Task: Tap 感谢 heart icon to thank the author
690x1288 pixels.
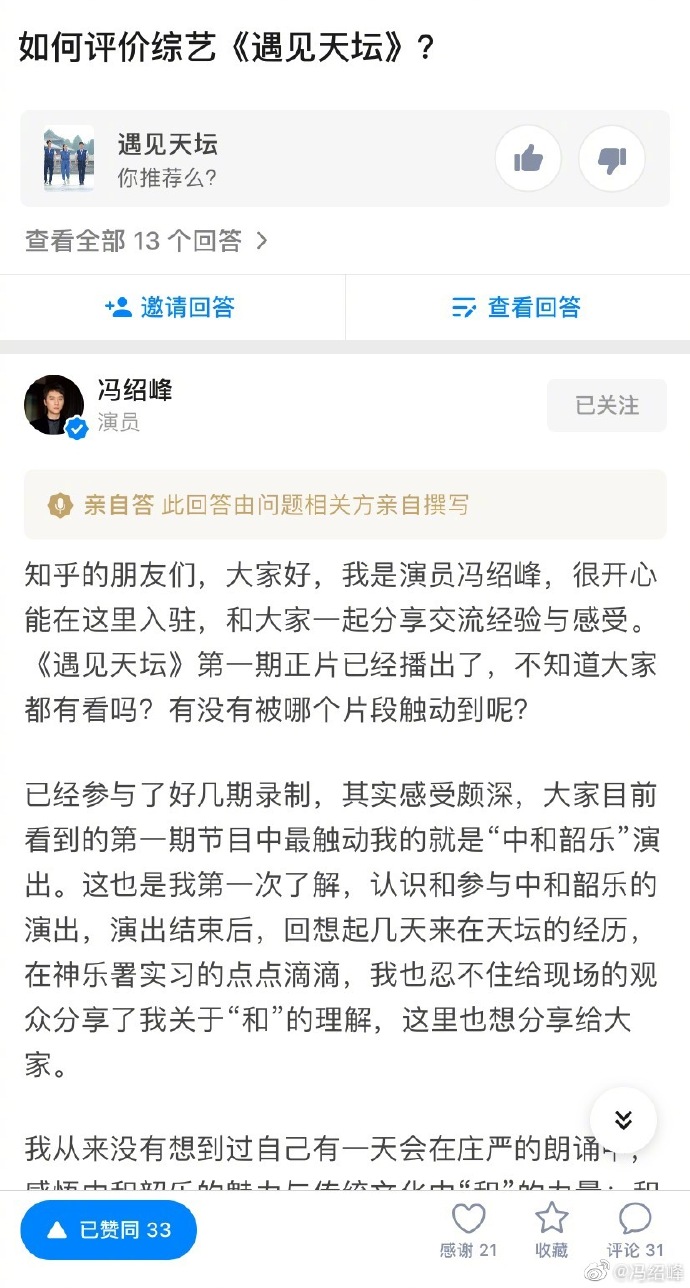Action: (468, 1230)
